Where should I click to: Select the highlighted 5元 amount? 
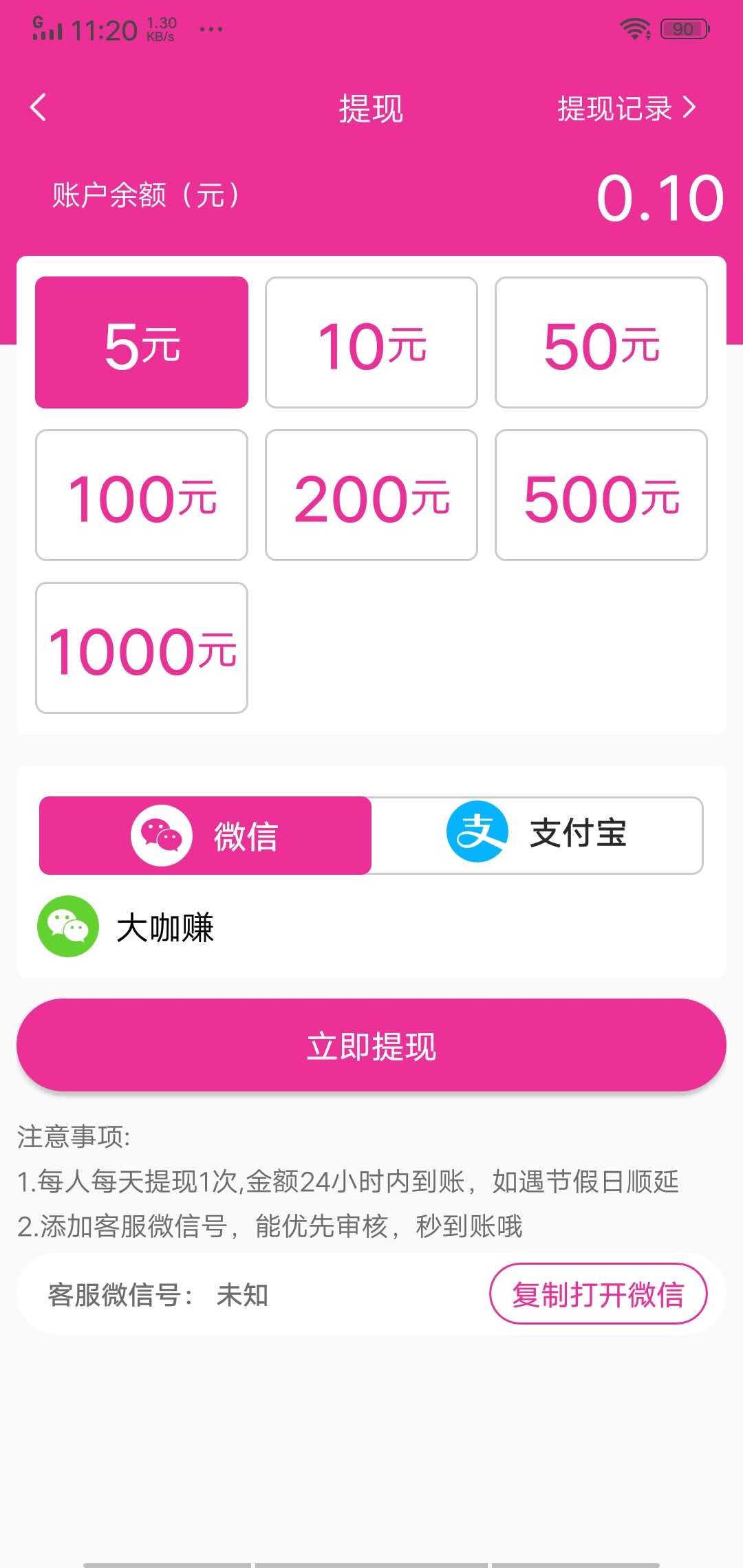[140, 342]
